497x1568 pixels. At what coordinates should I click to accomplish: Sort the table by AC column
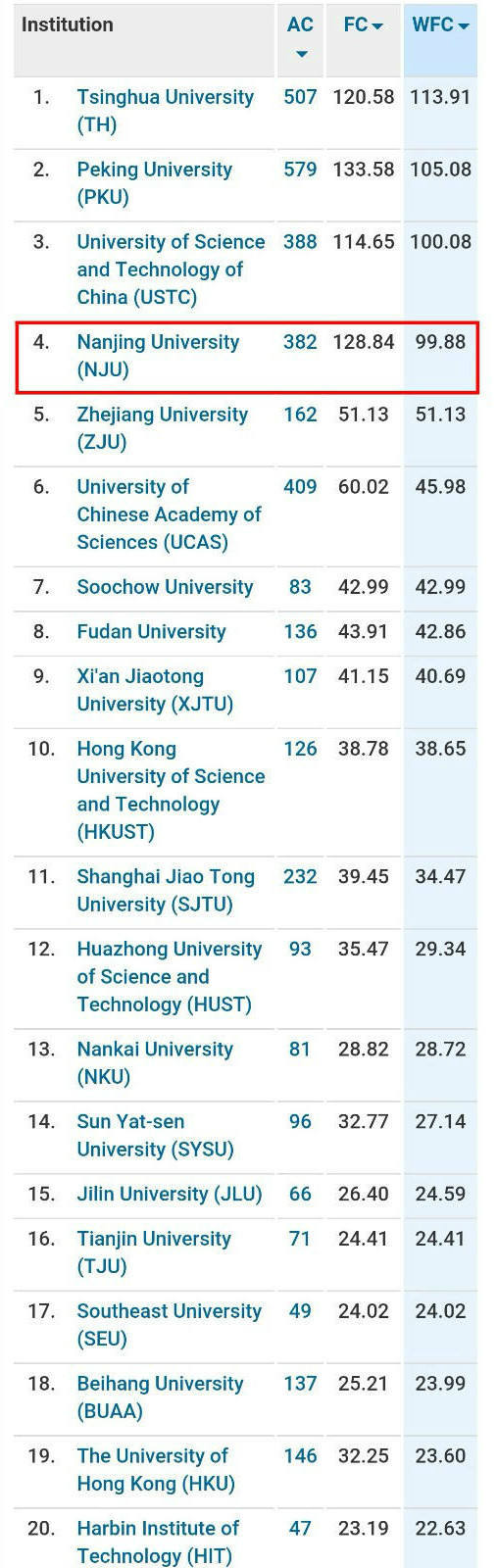pyautogui.click(x=300, y=37)
